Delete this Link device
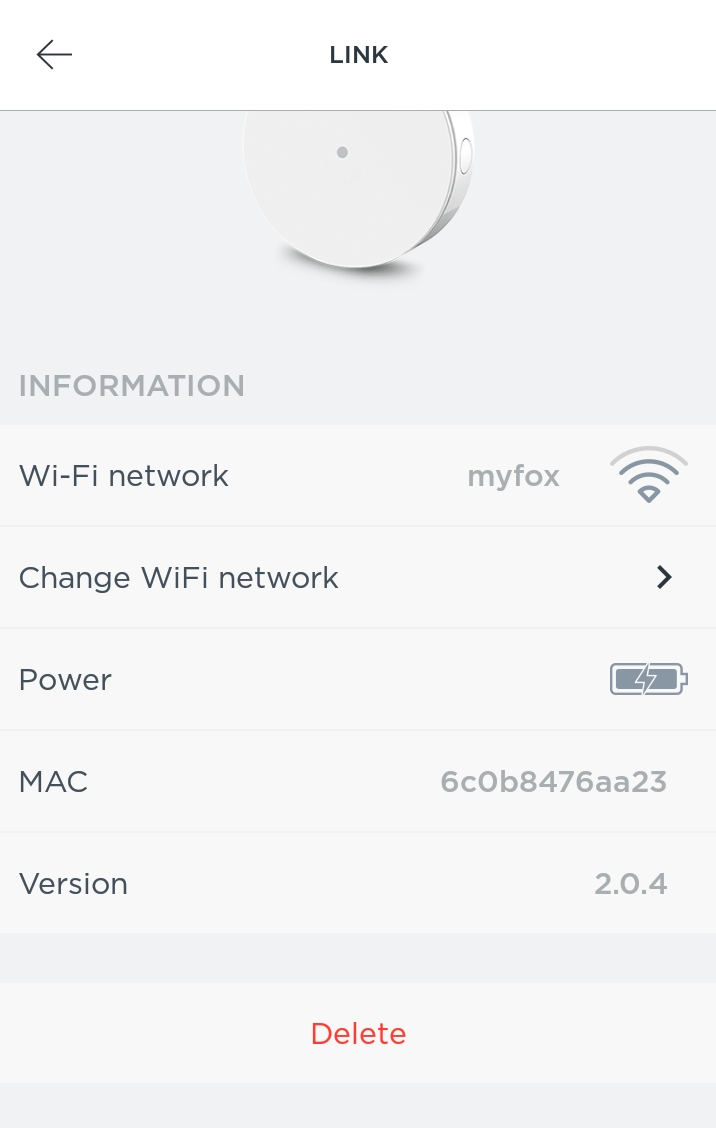The image size is (716, 1128). tap(358, 1033)
